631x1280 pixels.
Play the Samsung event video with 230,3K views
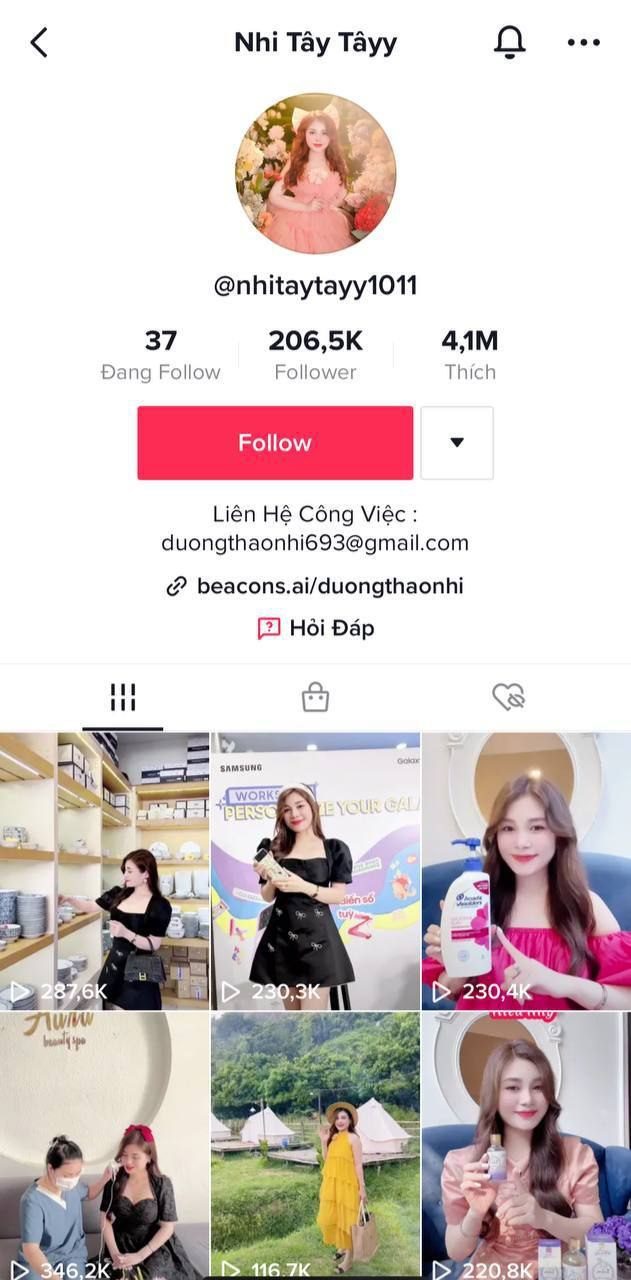coord(315,870)
